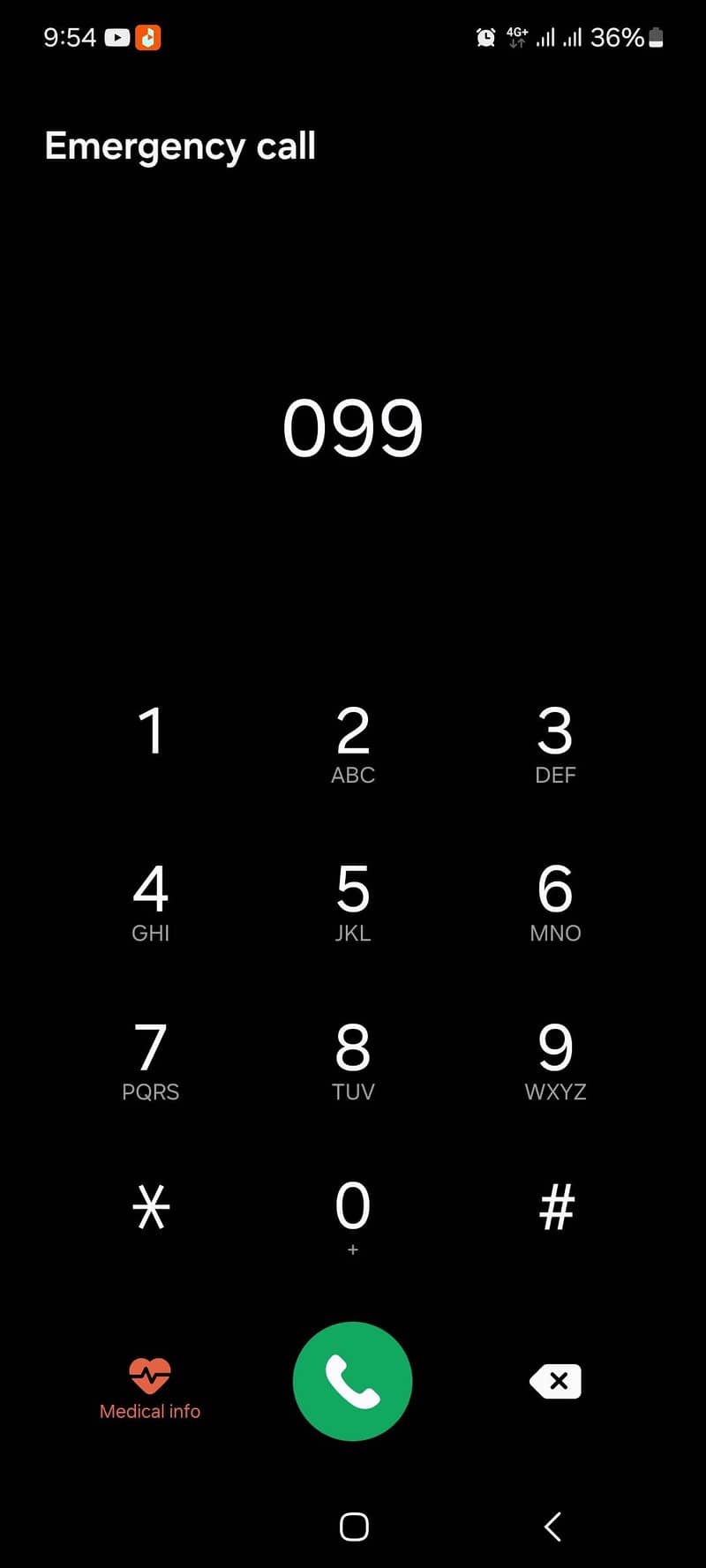The height and width of the screenshot is (1568, 706).
Task: Tap the 4 GHI key
Action: click(x=151, y=902)
